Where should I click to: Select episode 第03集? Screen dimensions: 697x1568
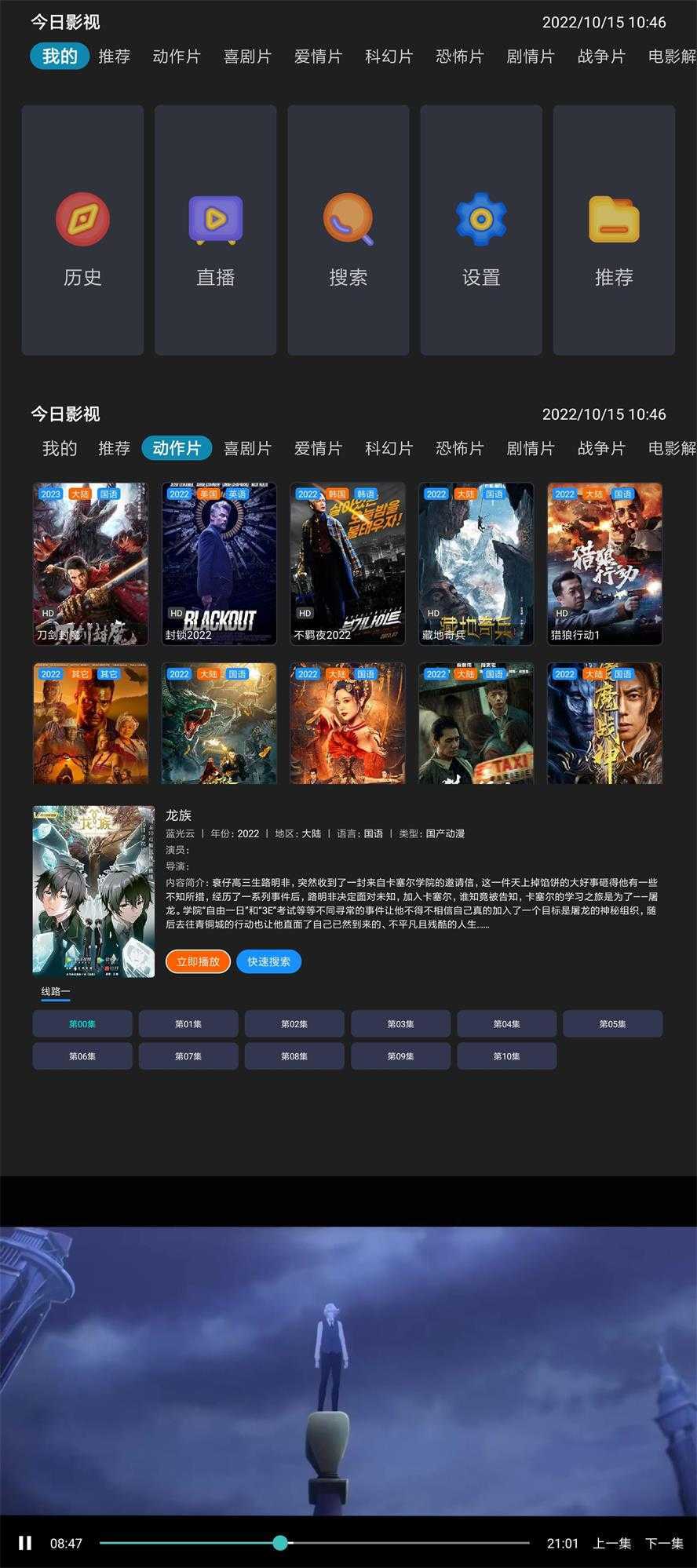click(x=401, y=1023)
